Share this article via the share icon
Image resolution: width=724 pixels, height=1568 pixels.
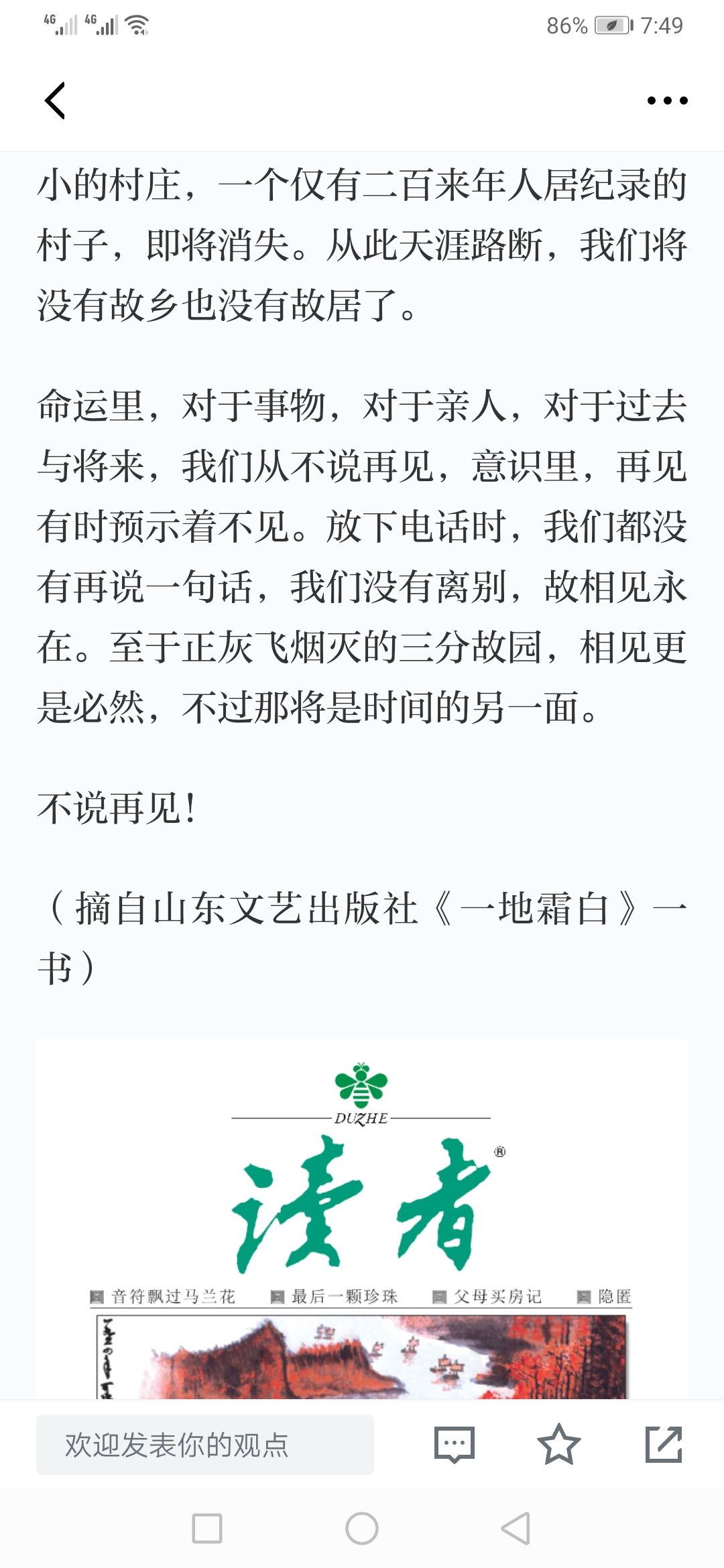[663, 1445]
